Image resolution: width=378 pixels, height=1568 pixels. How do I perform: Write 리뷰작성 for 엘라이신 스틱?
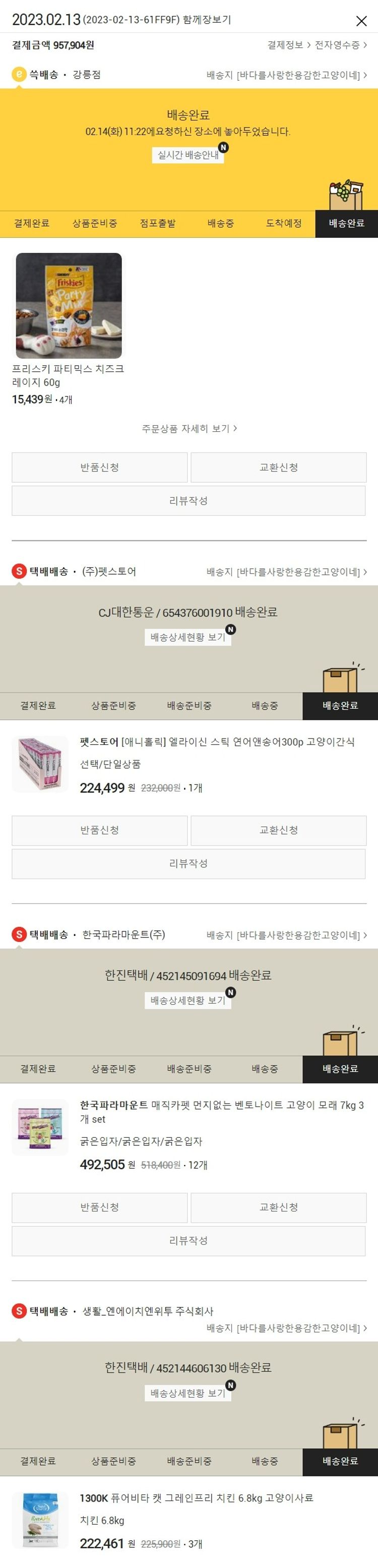click(x=188, y=863)
